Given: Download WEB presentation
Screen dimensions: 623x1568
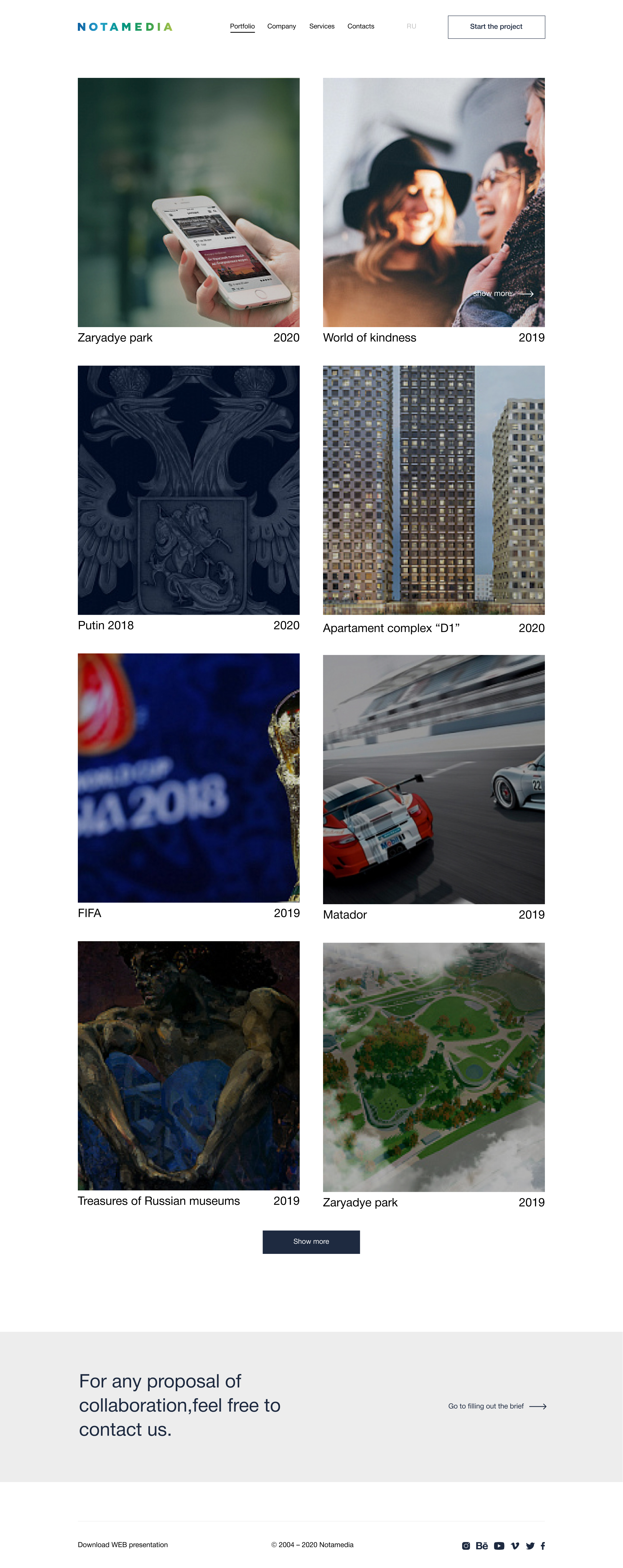Looking at the screenshot, I should click(x=123, y=1545).
